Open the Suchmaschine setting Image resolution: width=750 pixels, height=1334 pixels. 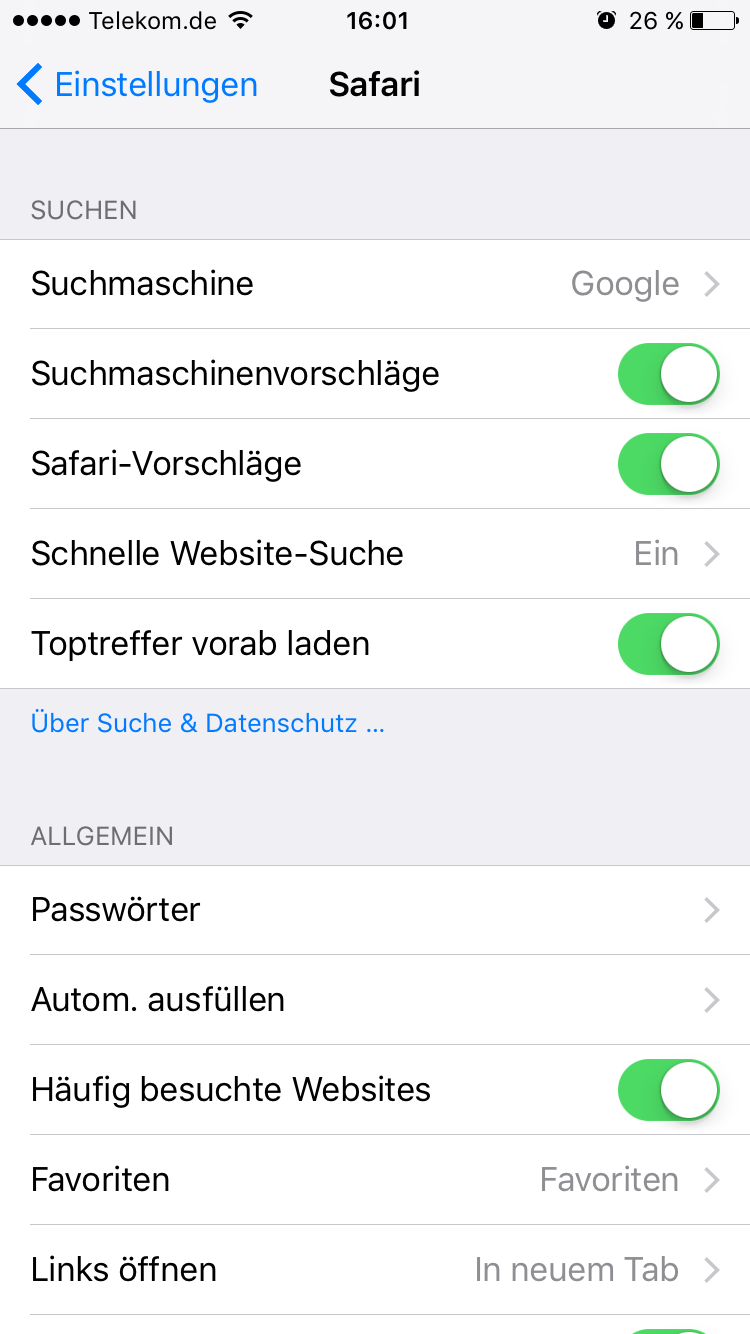[x=375, y=284]
